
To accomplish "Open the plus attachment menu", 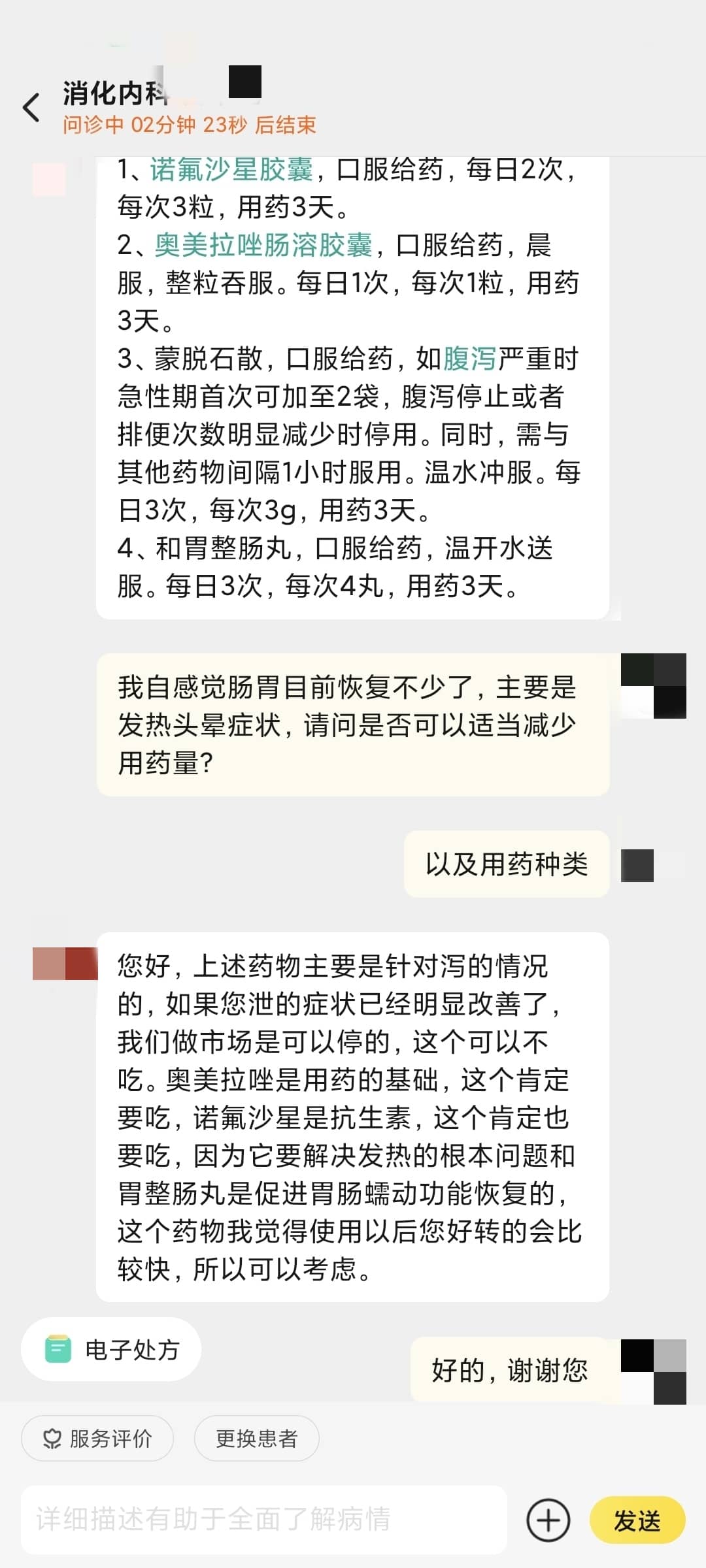I will [x=548, y=1520].
